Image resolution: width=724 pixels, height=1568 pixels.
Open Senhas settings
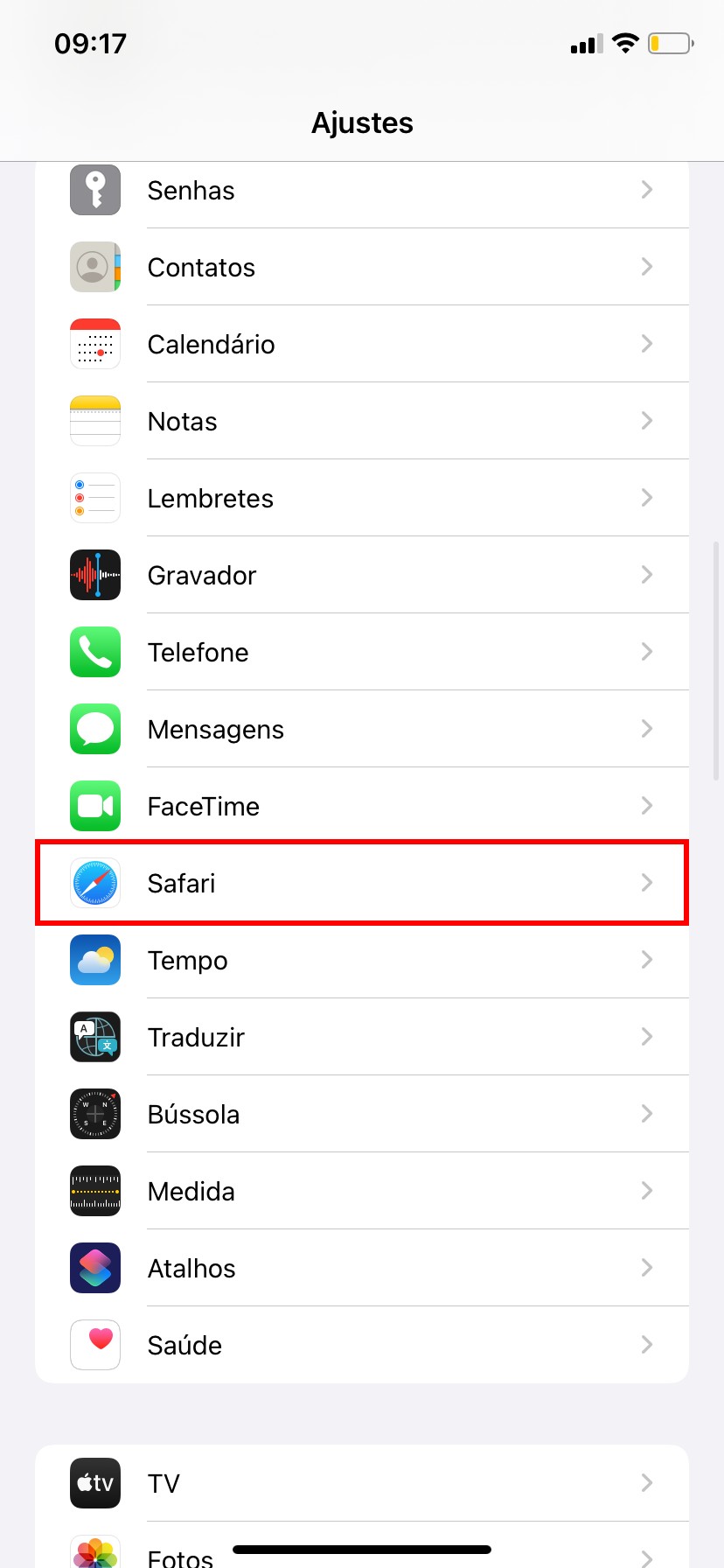point(362,191)
